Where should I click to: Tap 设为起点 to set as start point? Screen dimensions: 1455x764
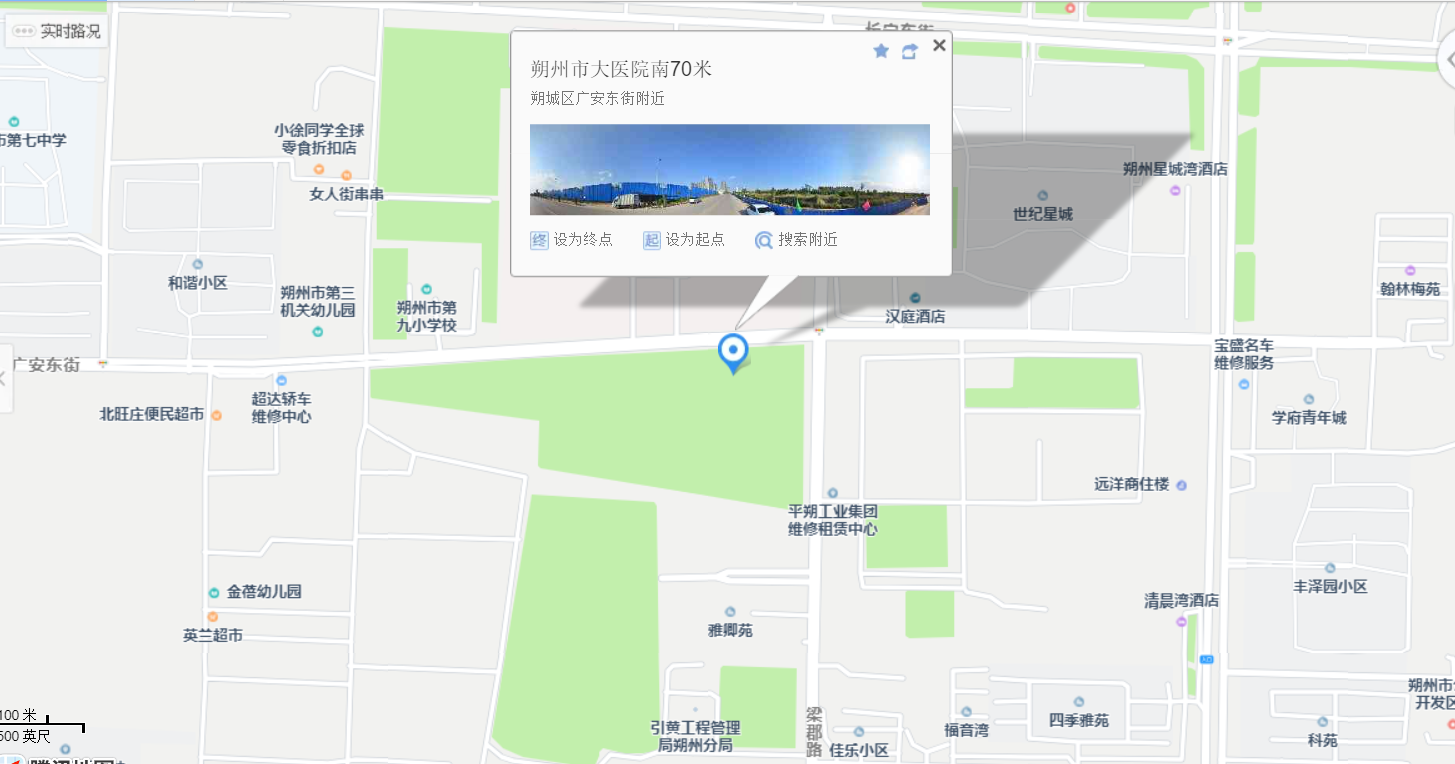[x=684, y=240]
